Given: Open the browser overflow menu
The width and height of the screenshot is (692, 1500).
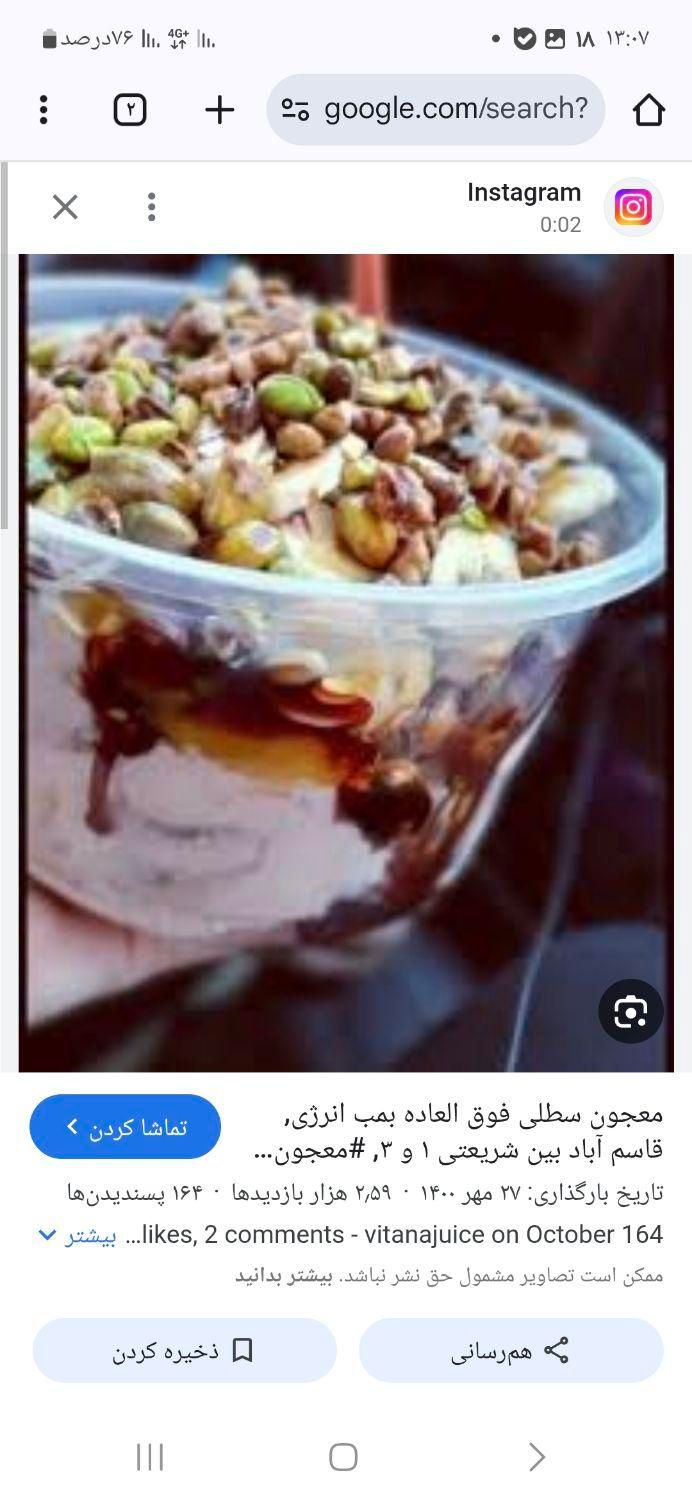Looking at the screenshot, I should pyautogui.click(x=43, y=110).
